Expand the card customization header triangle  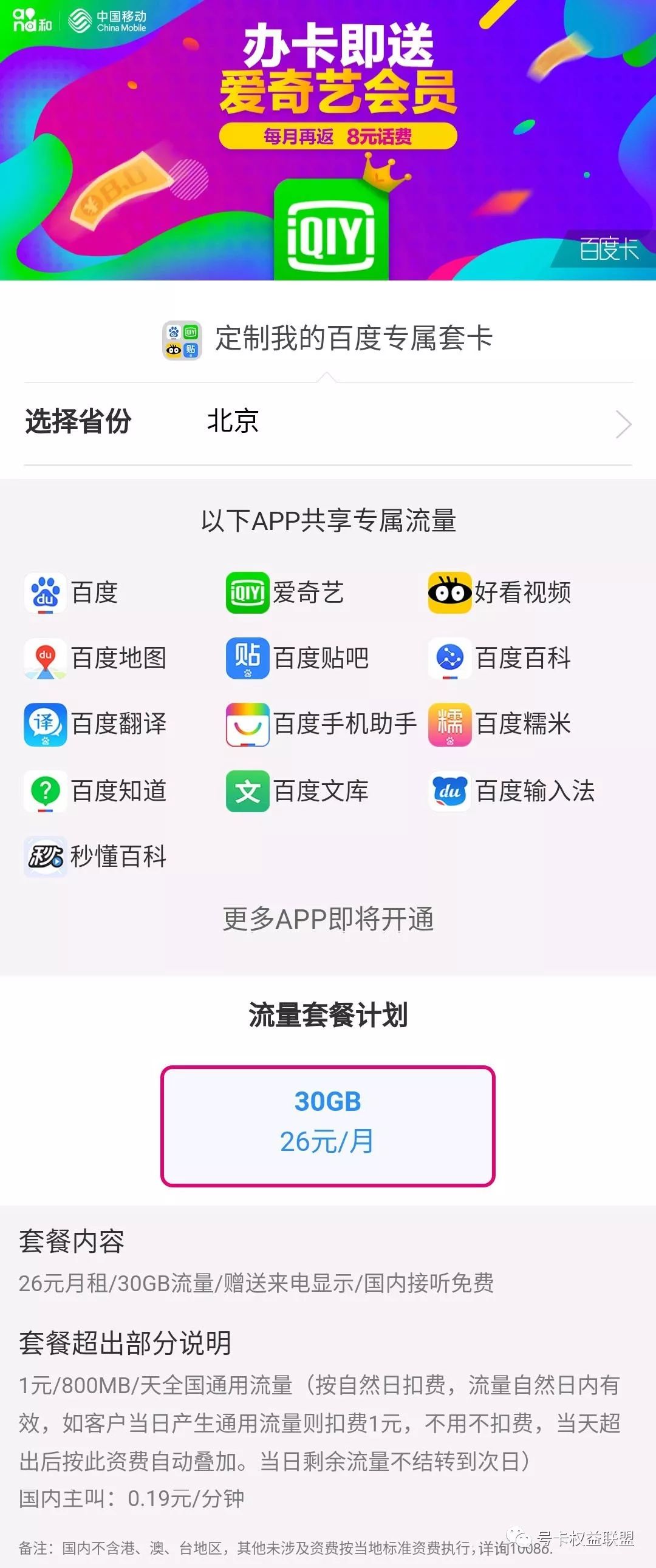point(327,378)
